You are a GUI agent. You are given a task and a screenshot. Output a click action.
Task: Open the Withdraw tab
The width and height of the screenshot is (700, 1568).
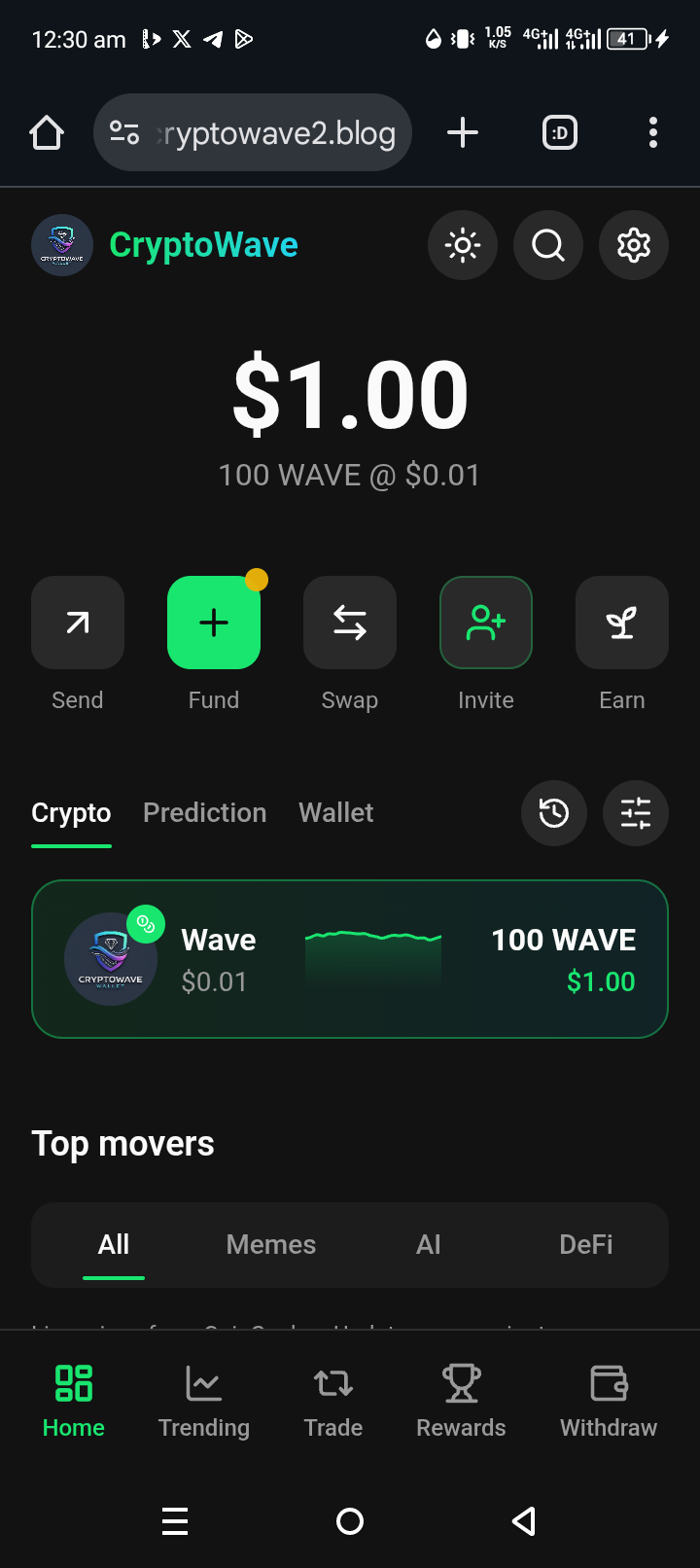609,1401
